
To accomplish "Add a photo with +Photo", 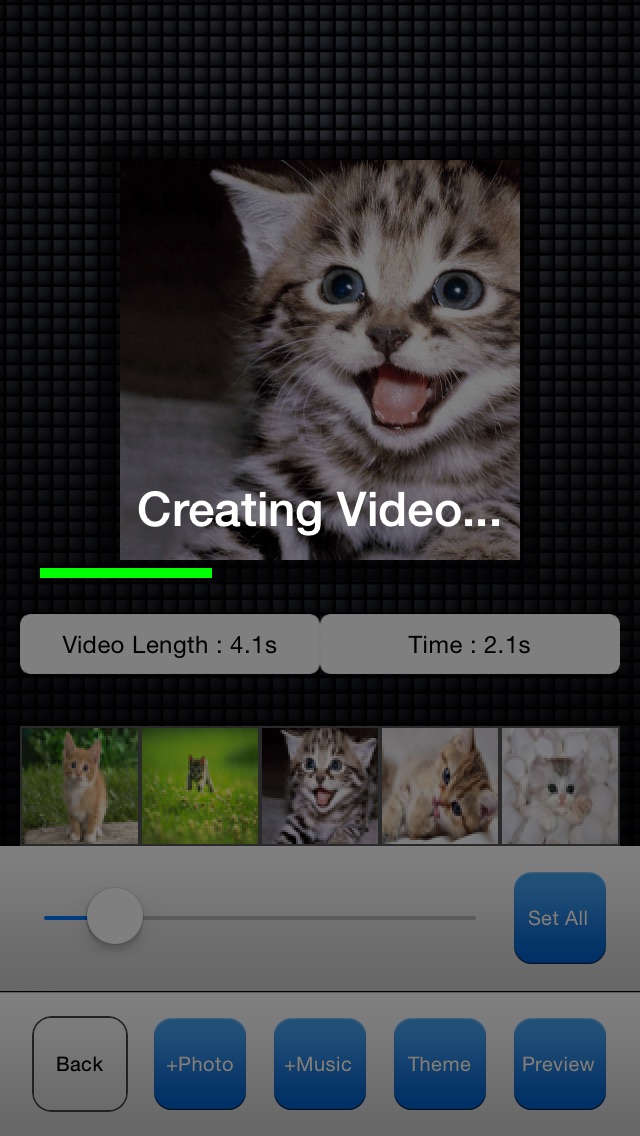I will pos(200,1064).
